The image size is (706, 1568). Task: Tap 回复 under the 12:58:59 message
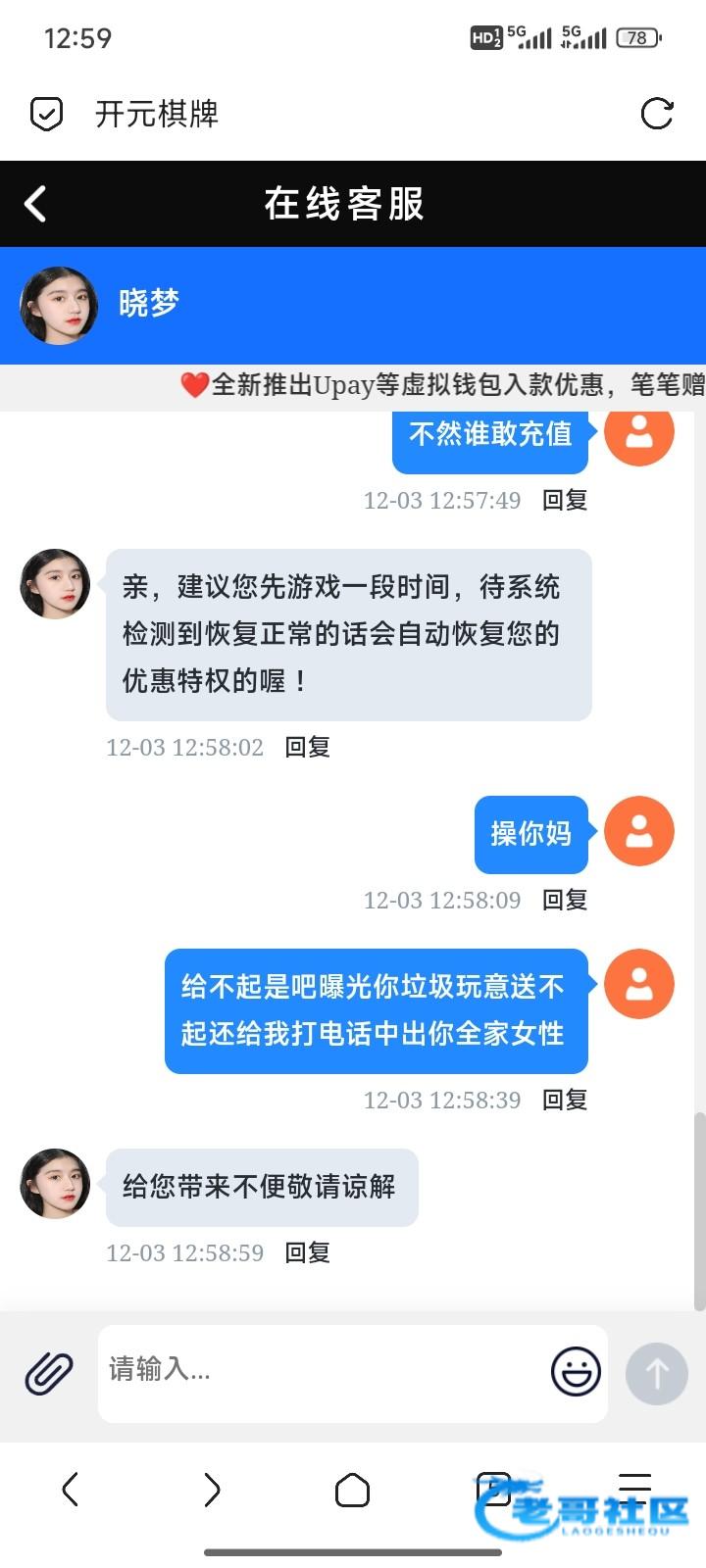[307, 1252]
